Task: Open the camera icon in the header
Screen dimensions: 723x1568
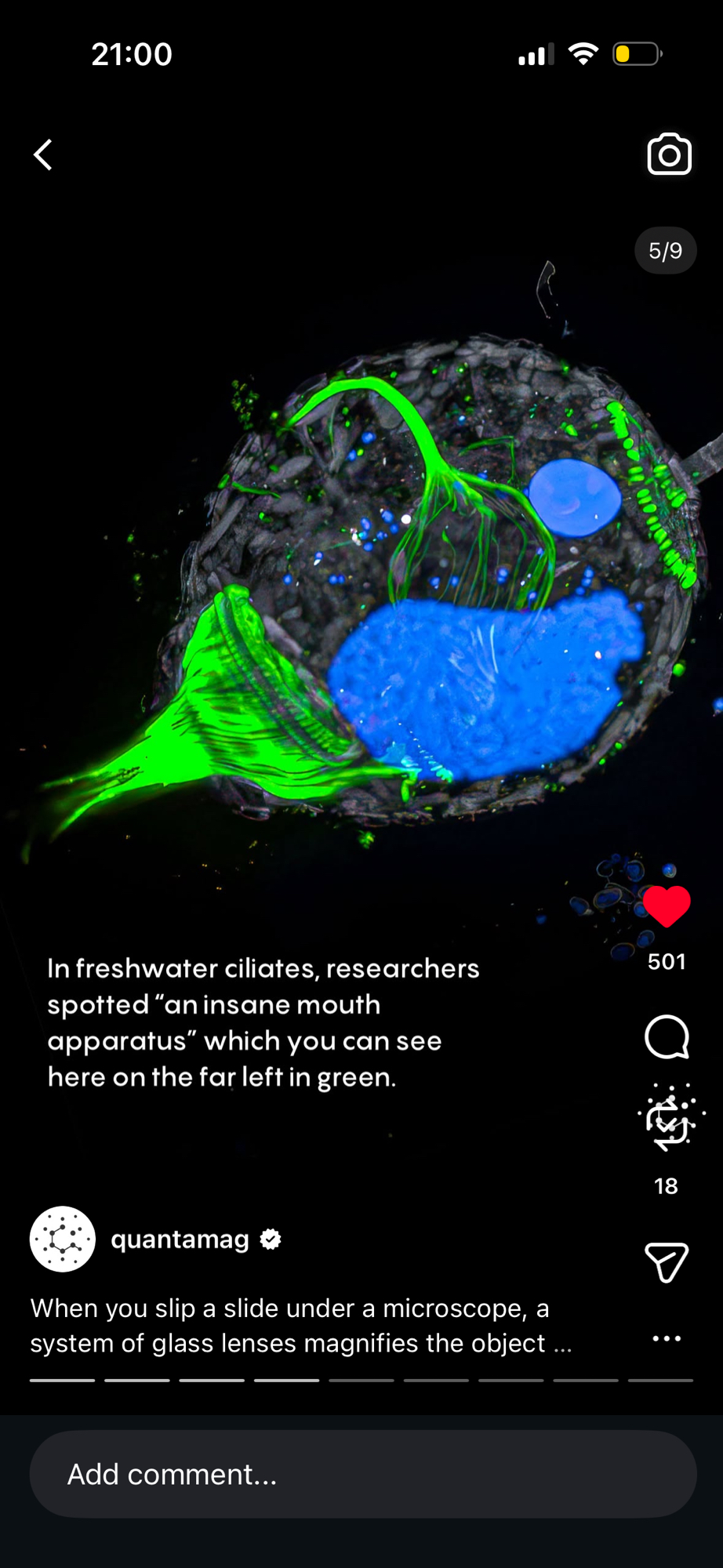Action: [669, 154]
